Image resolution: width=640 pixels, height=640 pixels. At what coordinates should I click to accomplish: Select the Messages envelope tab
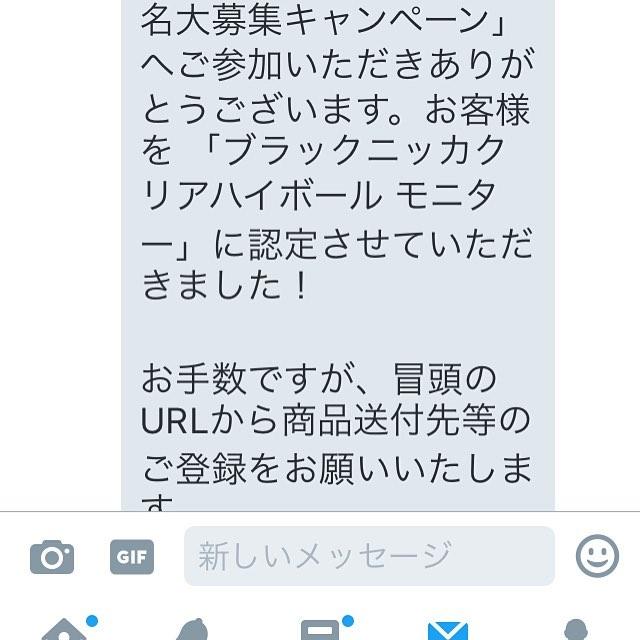click(447, 629)
